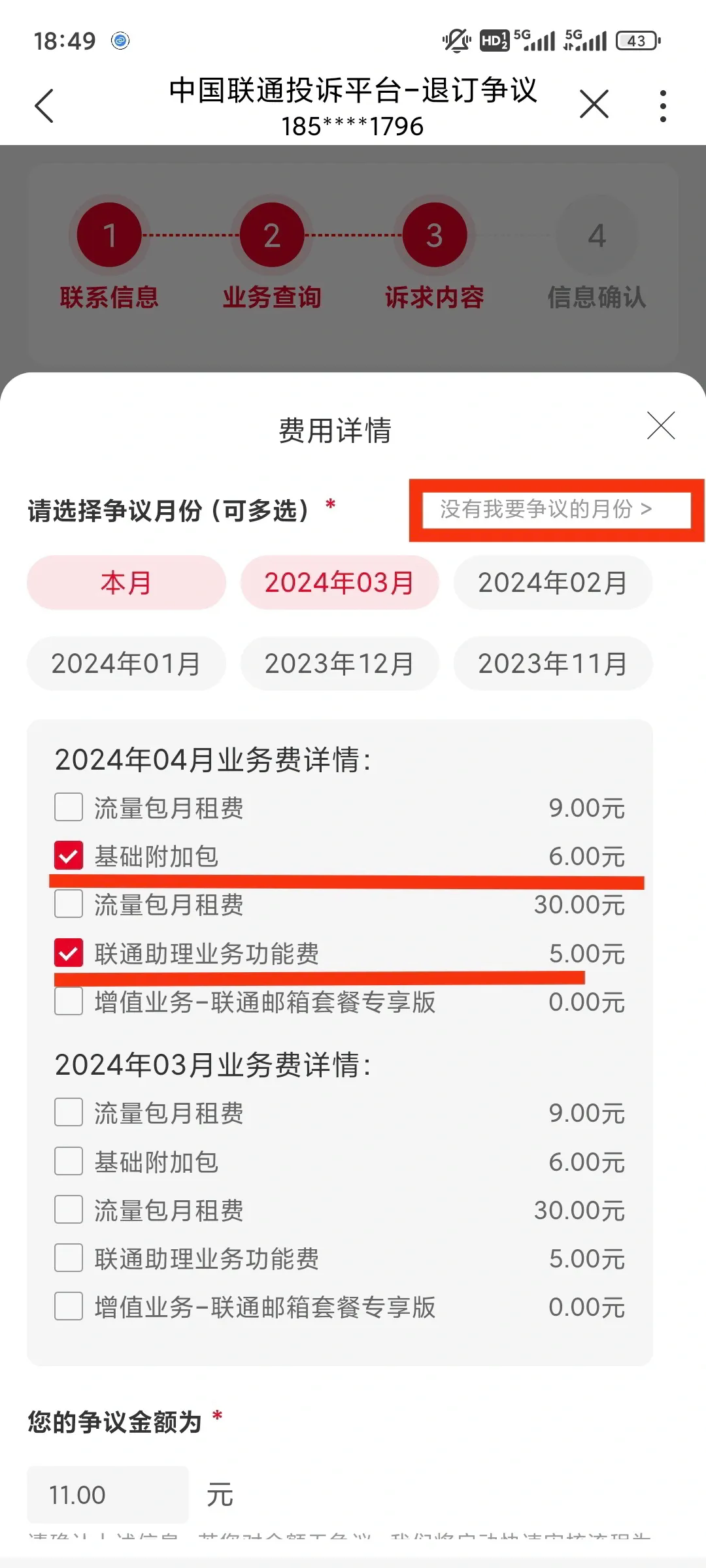The image size is (706, 1568).
Task: Click the step 3 诉求内容 indicator
Action: [x=434, y=236]
